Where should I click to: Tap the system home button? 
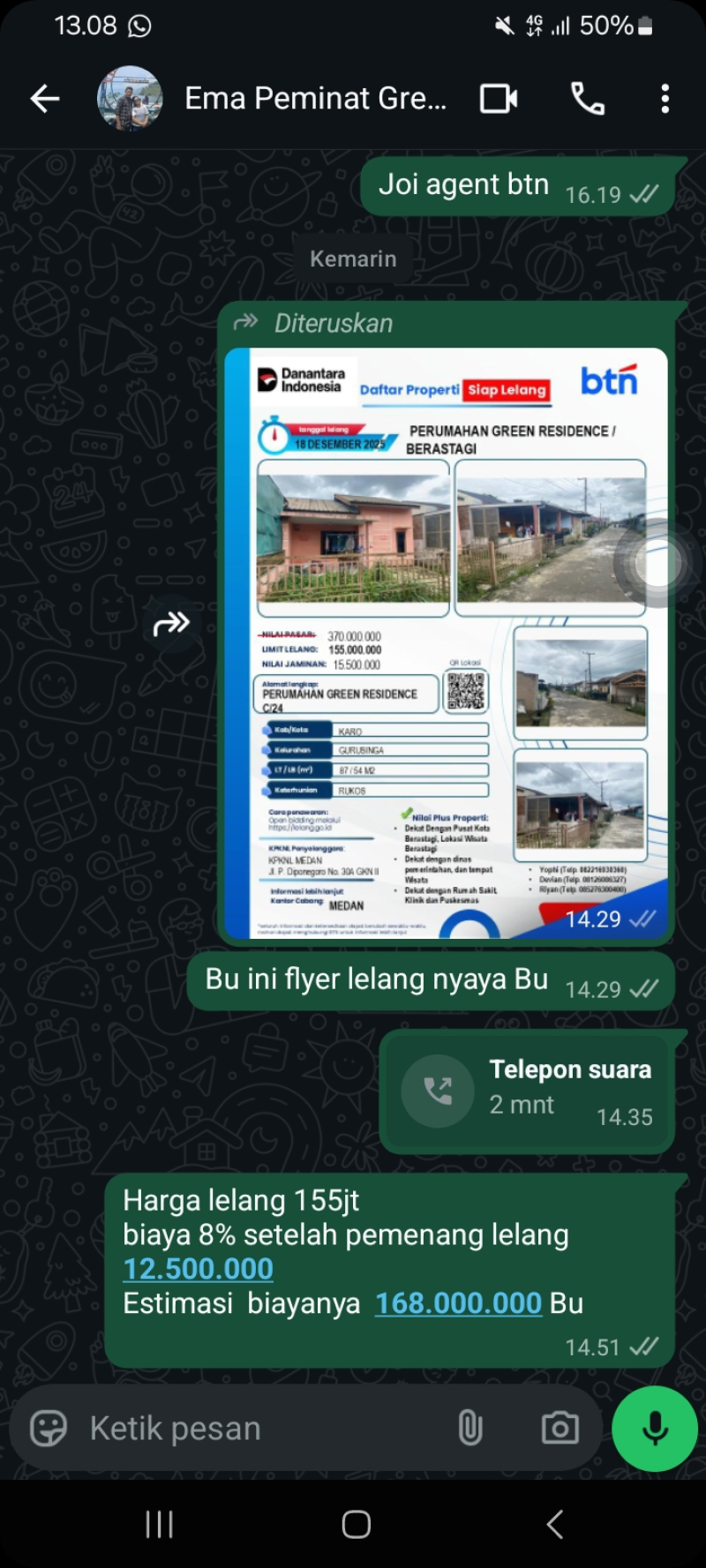coord(356,1524)
